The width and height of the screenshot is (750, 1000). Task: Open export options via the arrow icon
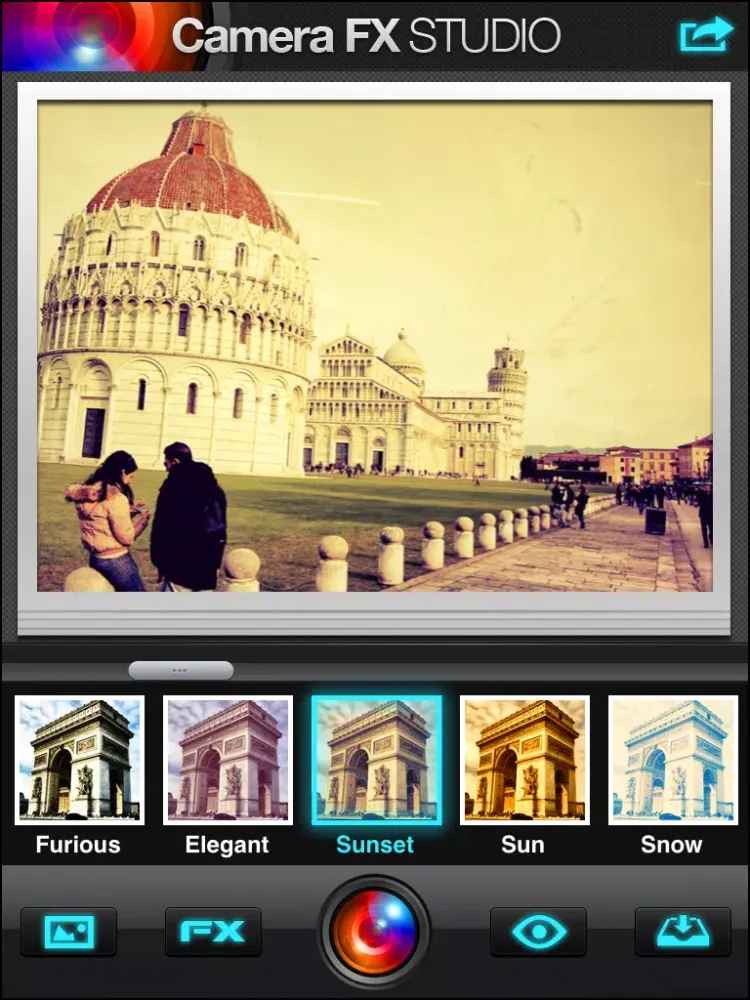tap(706, 32)
